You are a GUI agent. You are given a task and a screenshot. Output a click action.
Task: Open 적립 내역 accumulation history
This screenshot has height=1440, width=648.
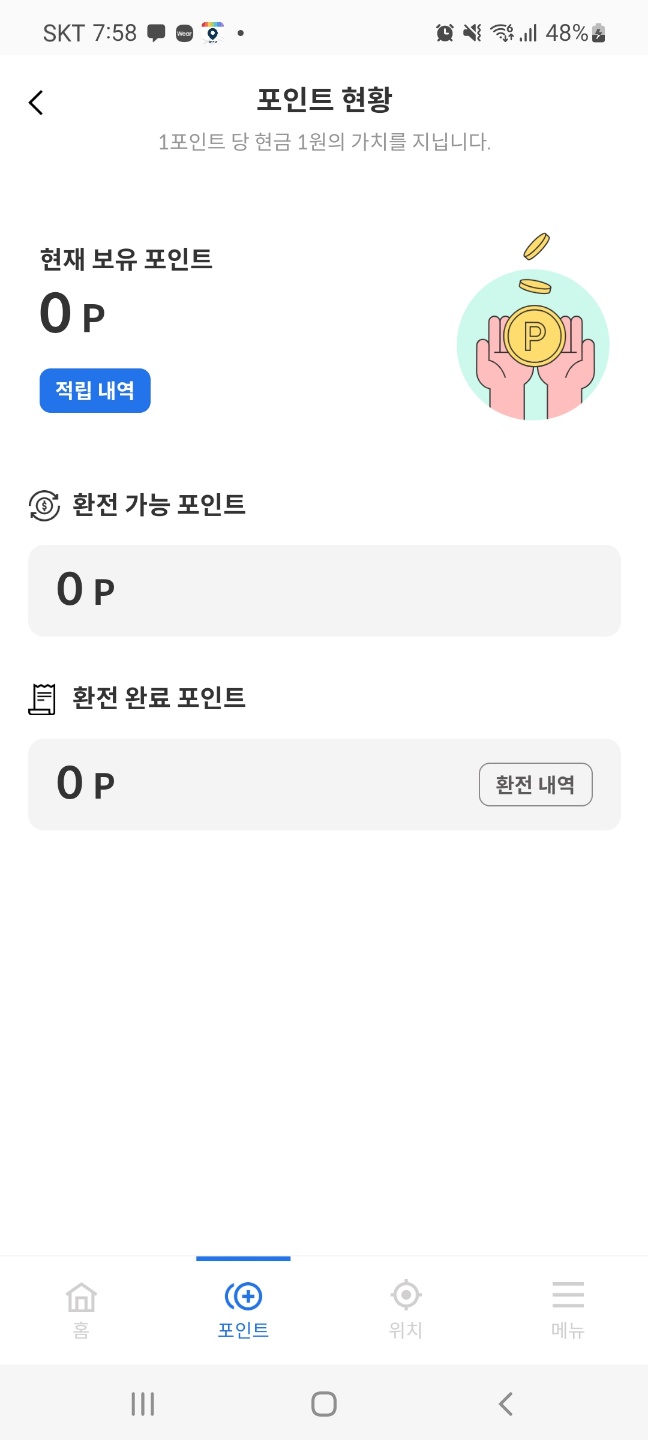point(95,391)
